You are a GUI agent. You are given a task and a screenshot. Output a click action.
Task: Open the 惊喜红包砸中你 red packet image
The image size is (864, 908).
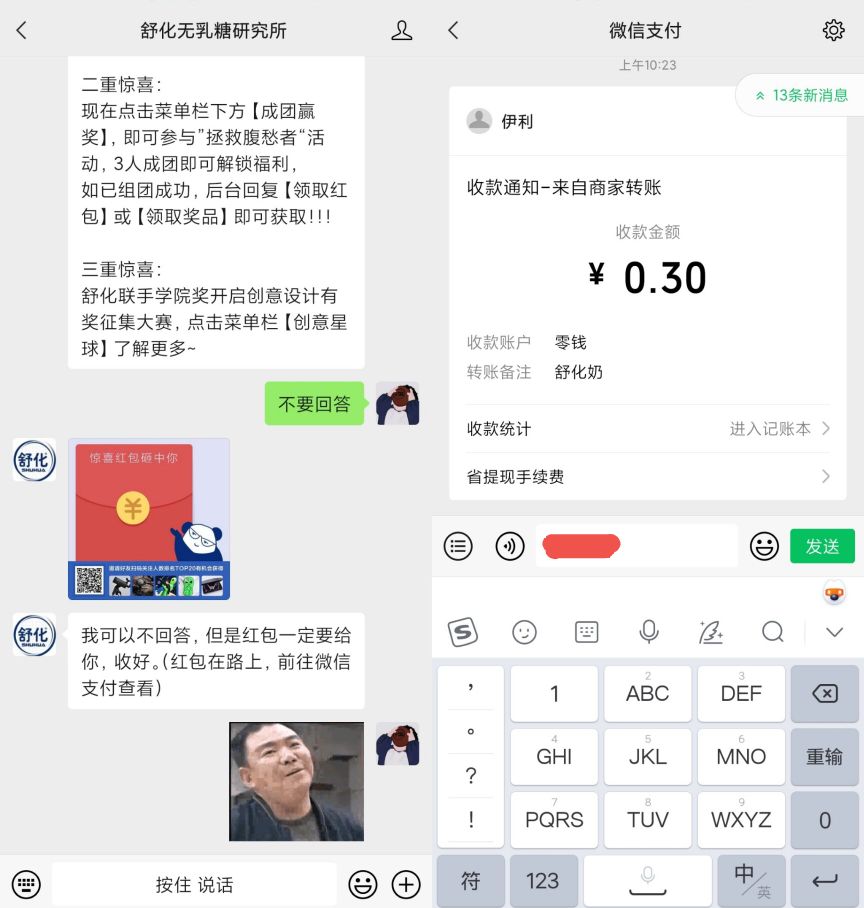point(148,518)
